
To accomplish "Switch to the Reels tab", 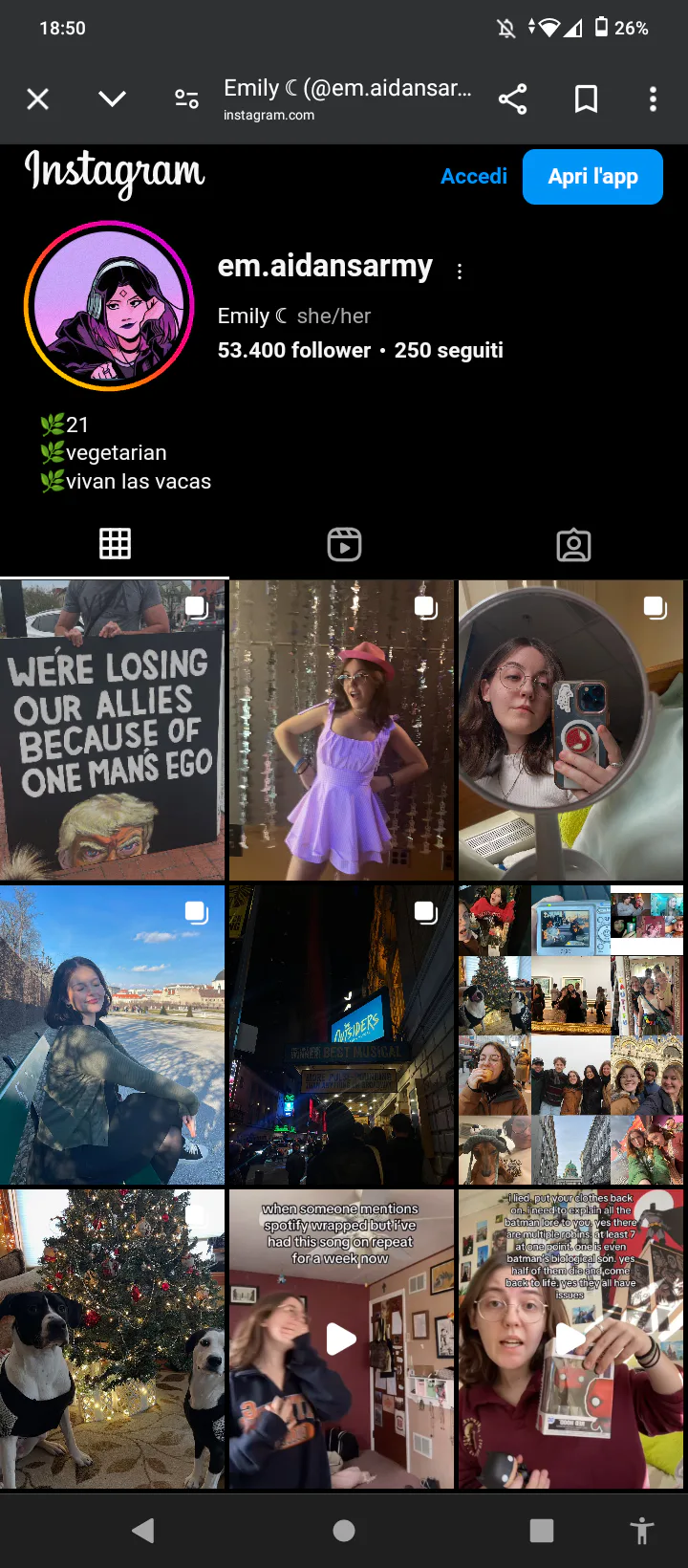I will pyautogui.click(x=344, y=544).
